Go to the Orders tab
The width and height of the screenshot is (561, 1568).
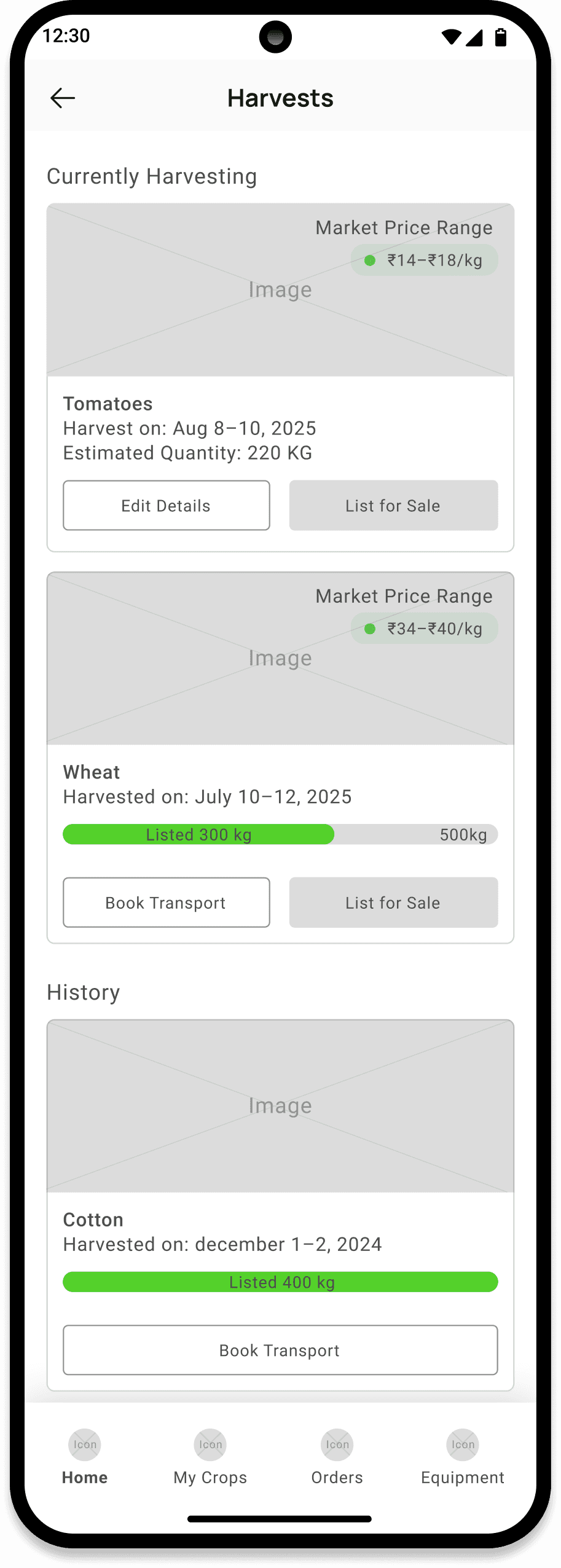337,1457
